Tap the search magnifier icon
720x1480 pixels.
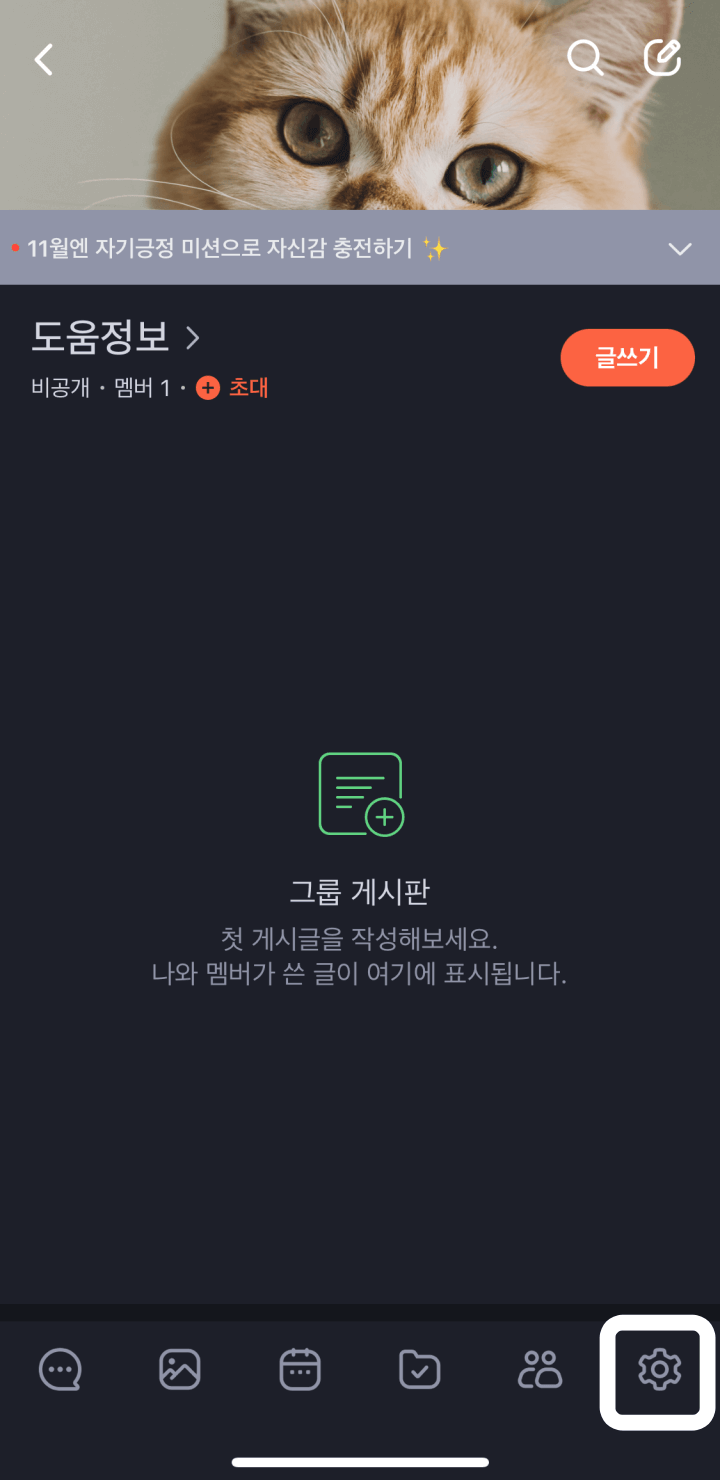click(x=585, y=58)
